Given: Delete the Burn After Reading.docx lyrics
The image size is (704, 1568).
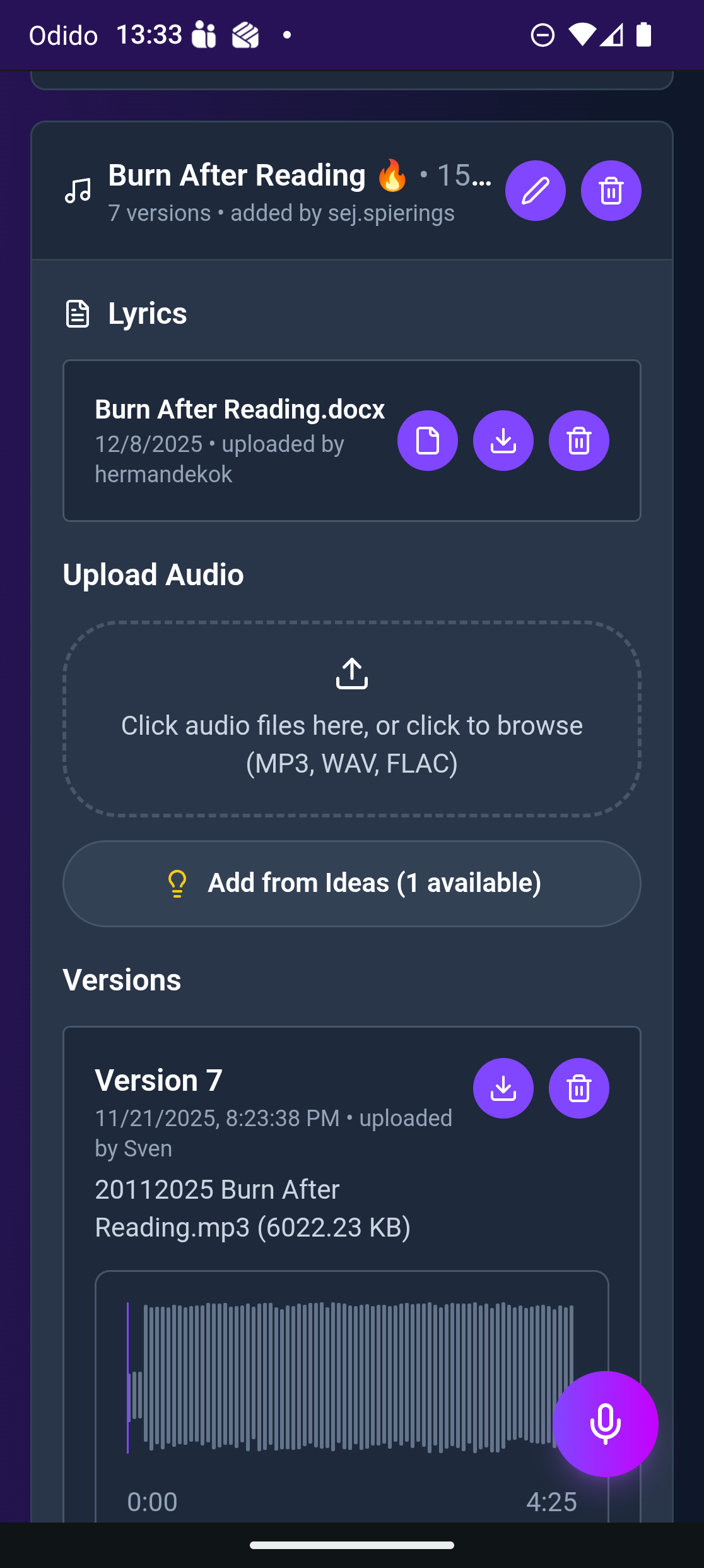Looking at the screenshot, I should tap(578, 441).
